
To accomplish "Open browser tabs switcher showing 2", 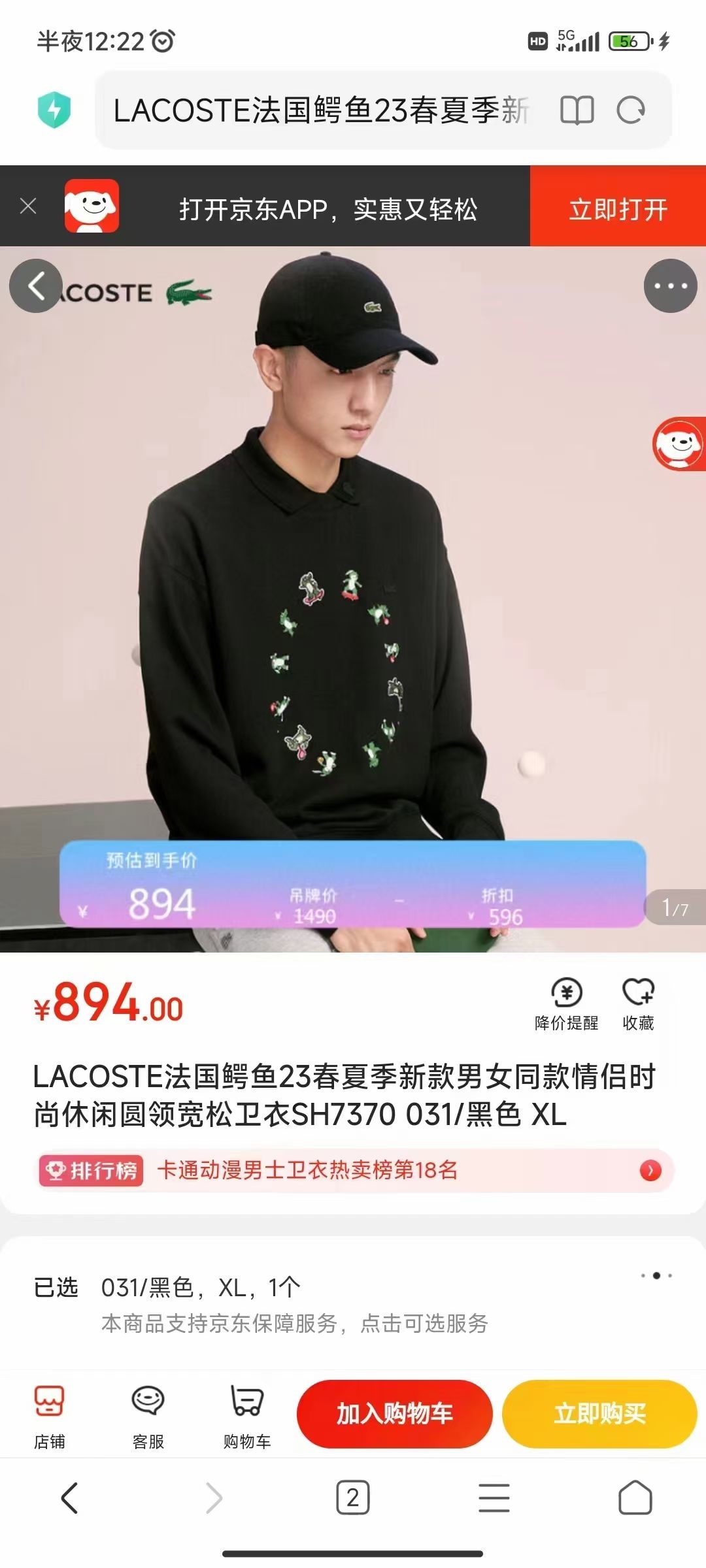I will [353, 1497].
